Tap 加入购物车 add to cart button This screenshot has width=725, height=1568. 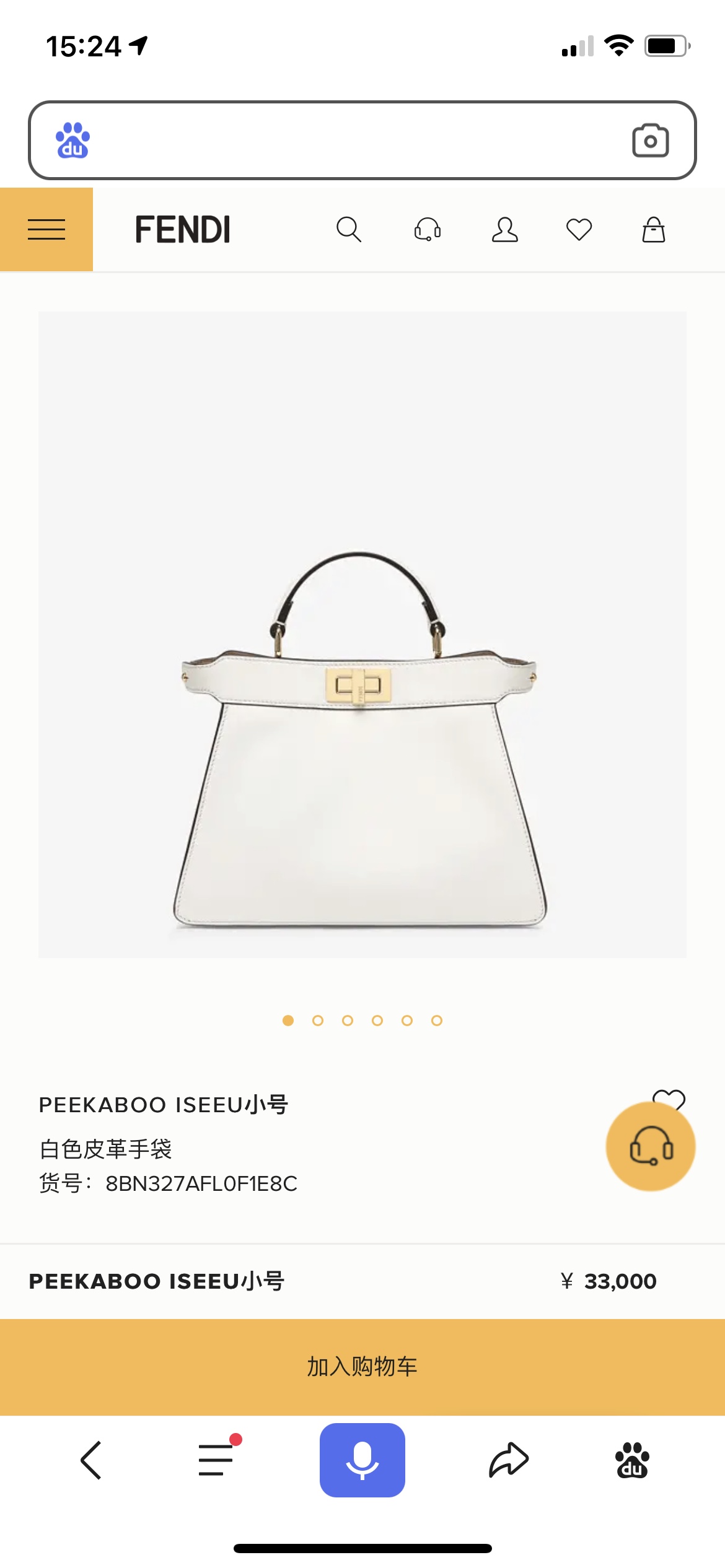click(x=362, y=1367)
